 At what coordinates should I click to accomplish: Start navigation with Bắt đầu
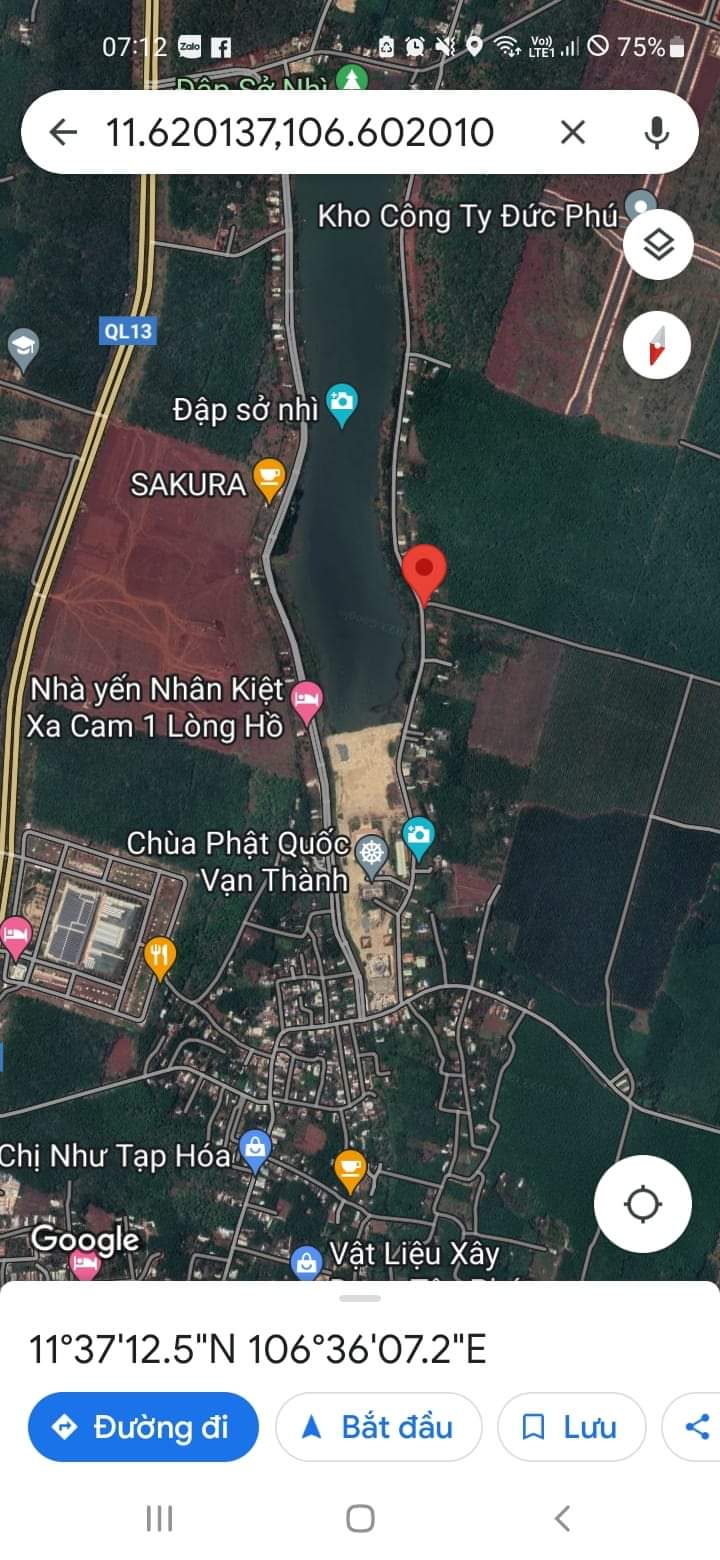pos(378,1427)
